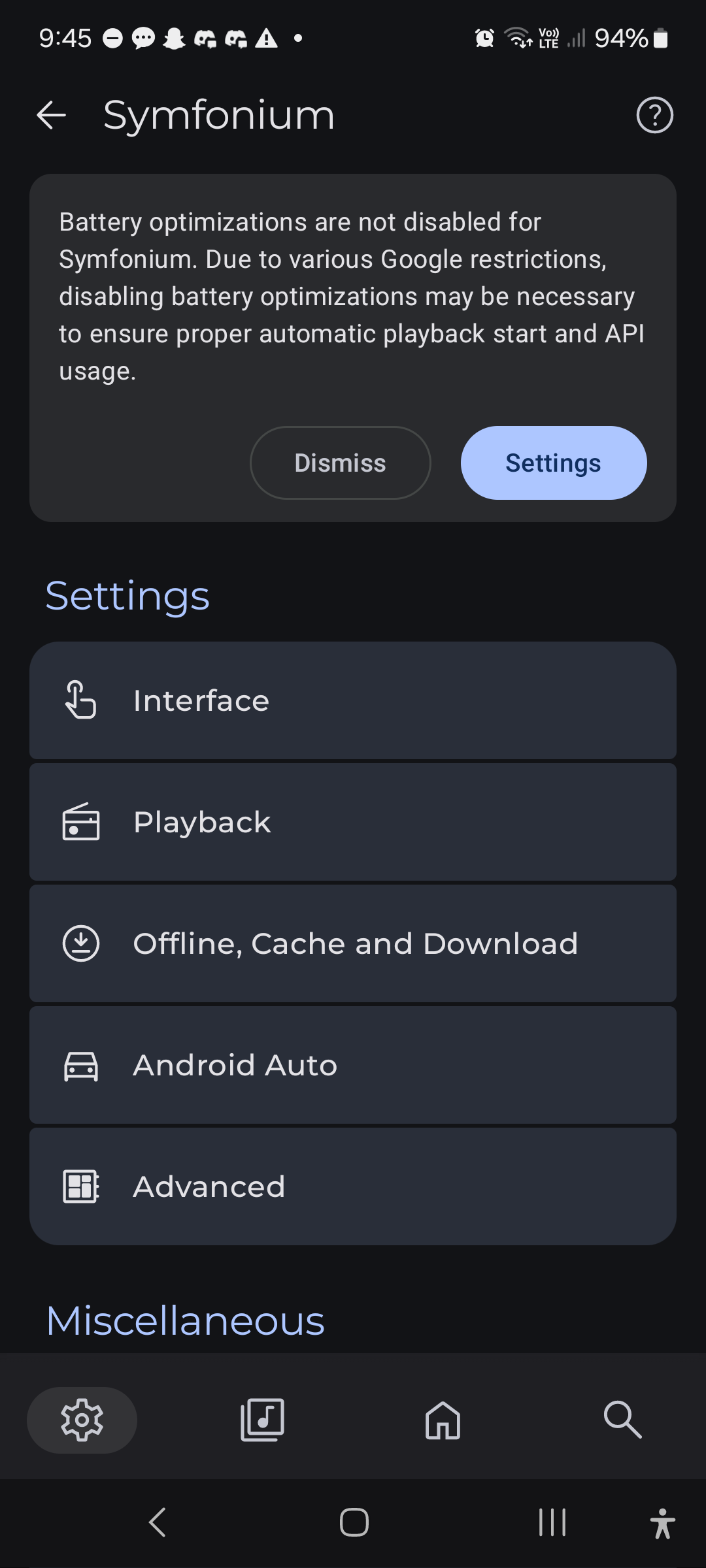Open Offline, Cache and Download settings
Screen dimensions: 706x1568
353,943
